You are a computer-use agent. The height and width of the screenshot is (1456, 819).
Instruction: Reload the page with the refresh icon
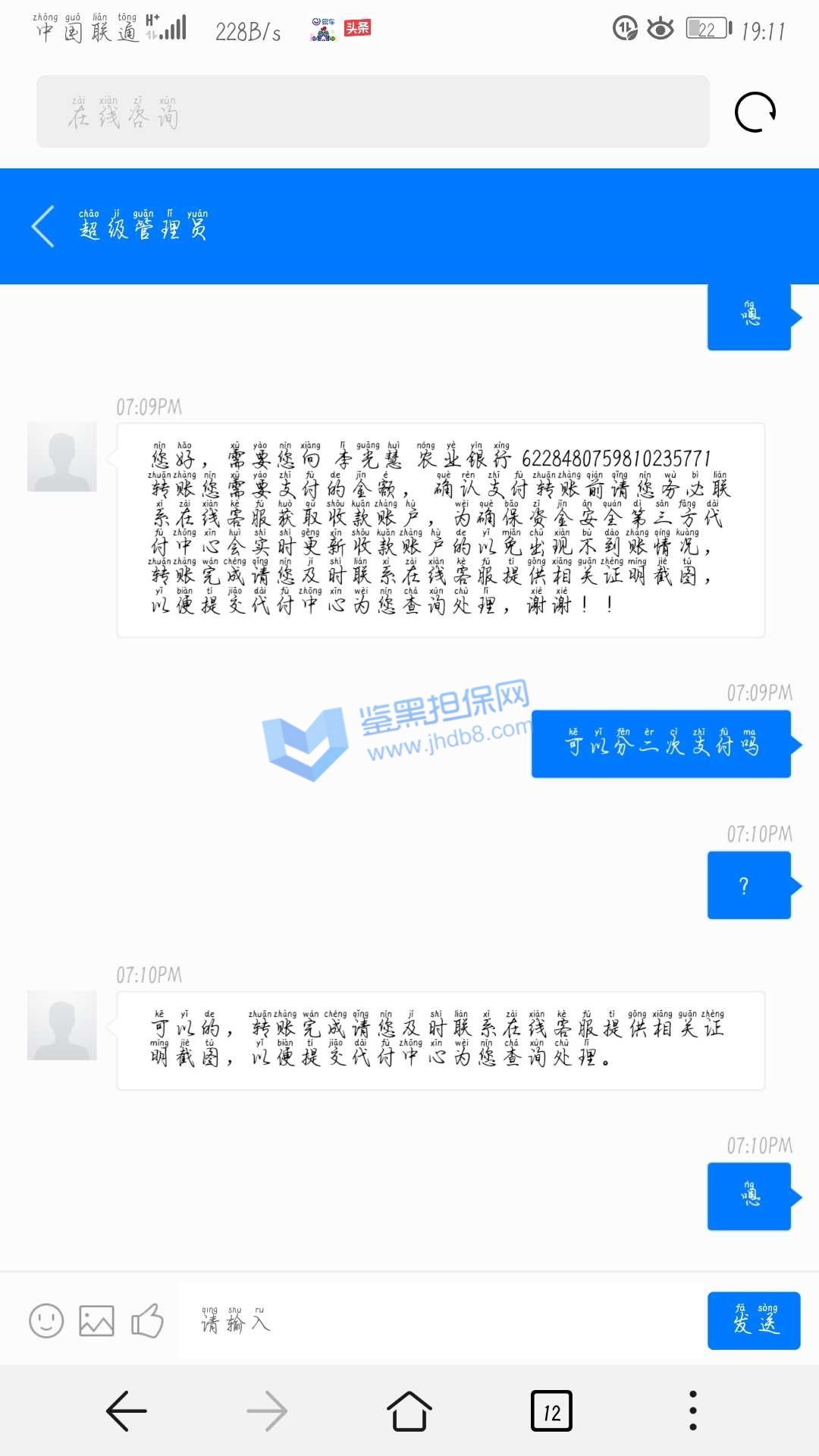coord(755,112)
